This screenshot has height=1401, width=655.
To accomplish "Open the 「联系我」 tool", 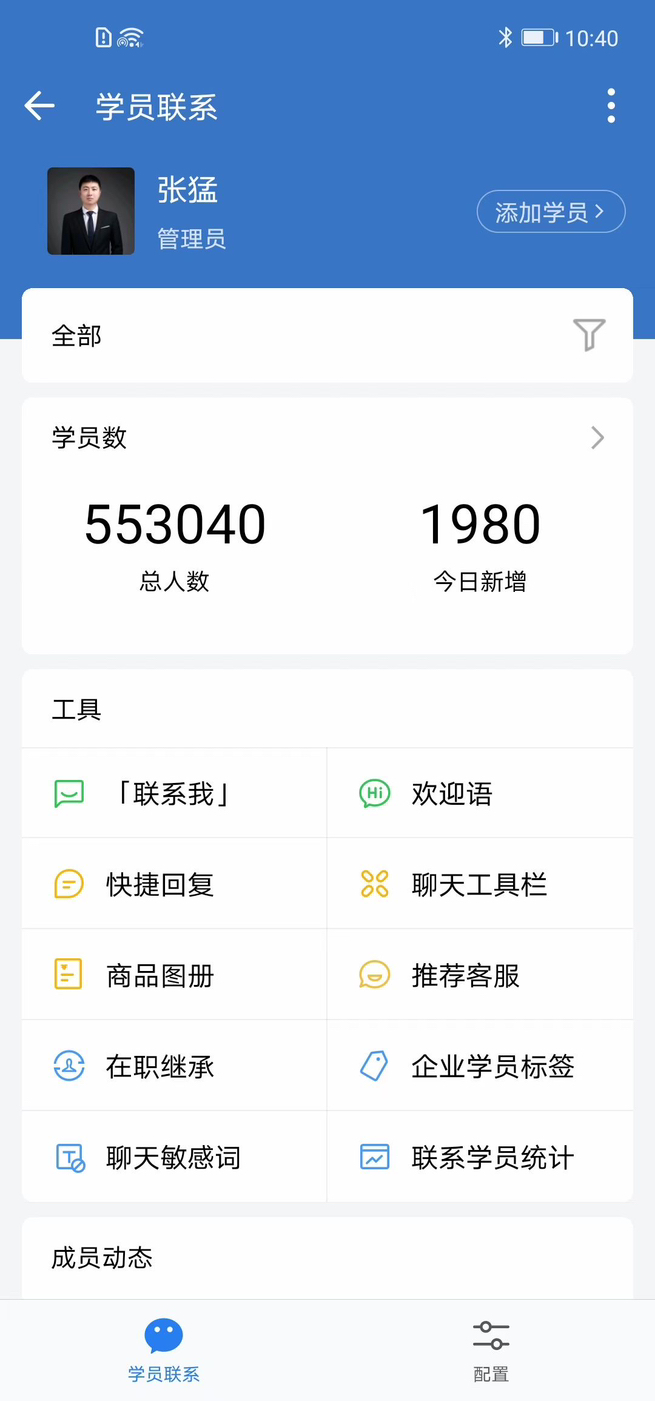I will pyautogui.click(x=174, y=794).
